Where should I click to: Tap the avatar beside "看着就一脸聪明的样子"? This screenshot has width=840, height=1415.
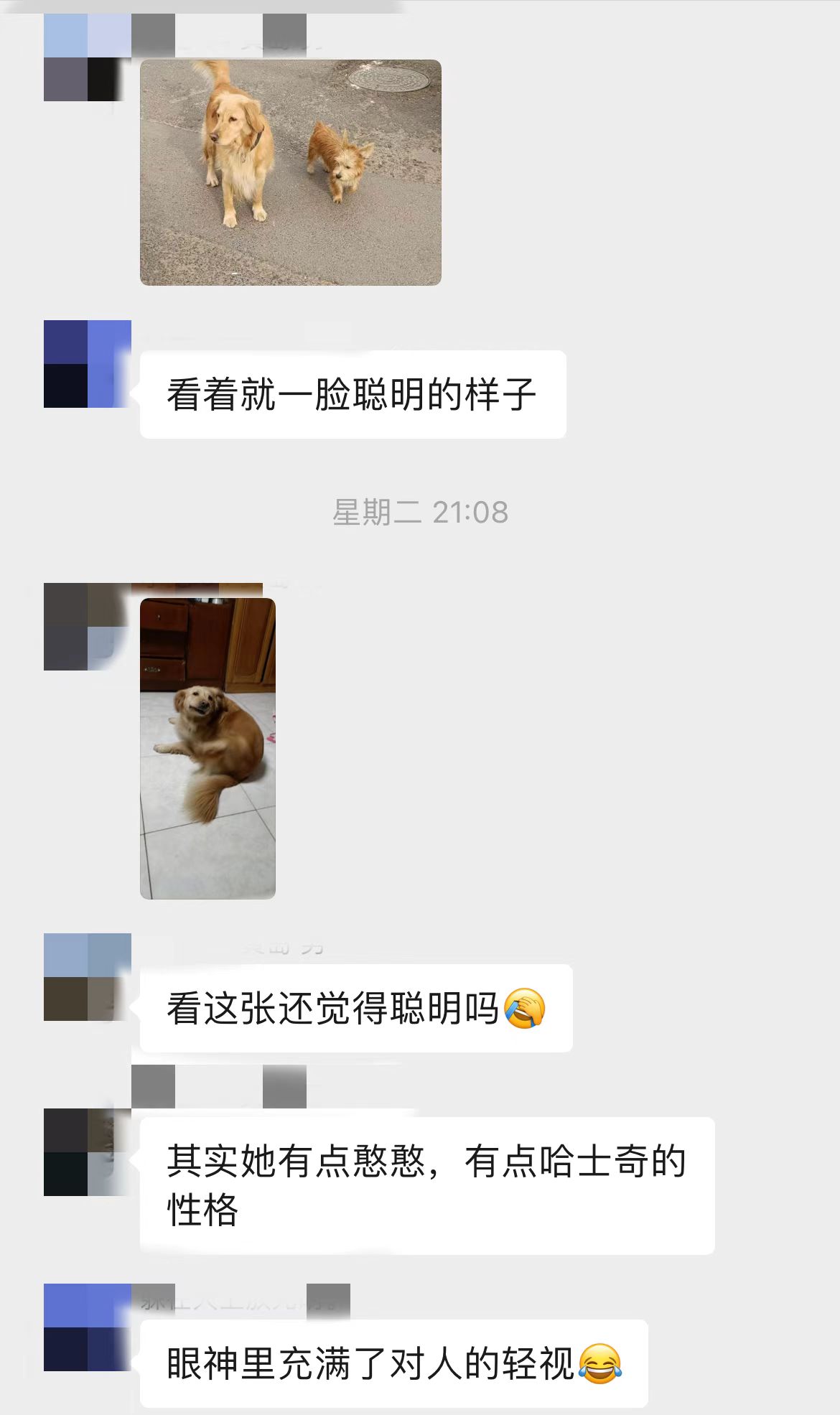click(88, 364)
